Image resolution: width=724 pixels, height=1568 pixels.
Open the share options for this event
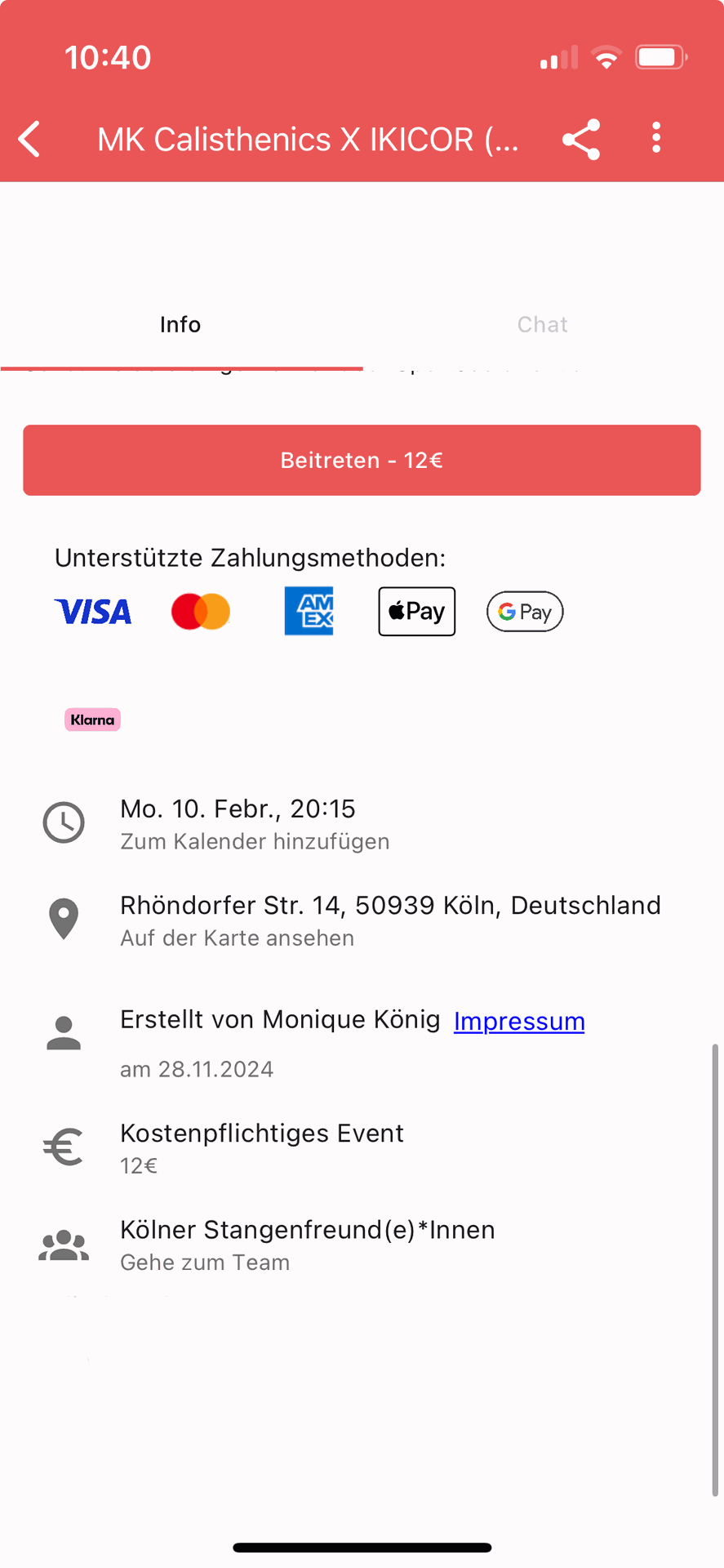580,139
